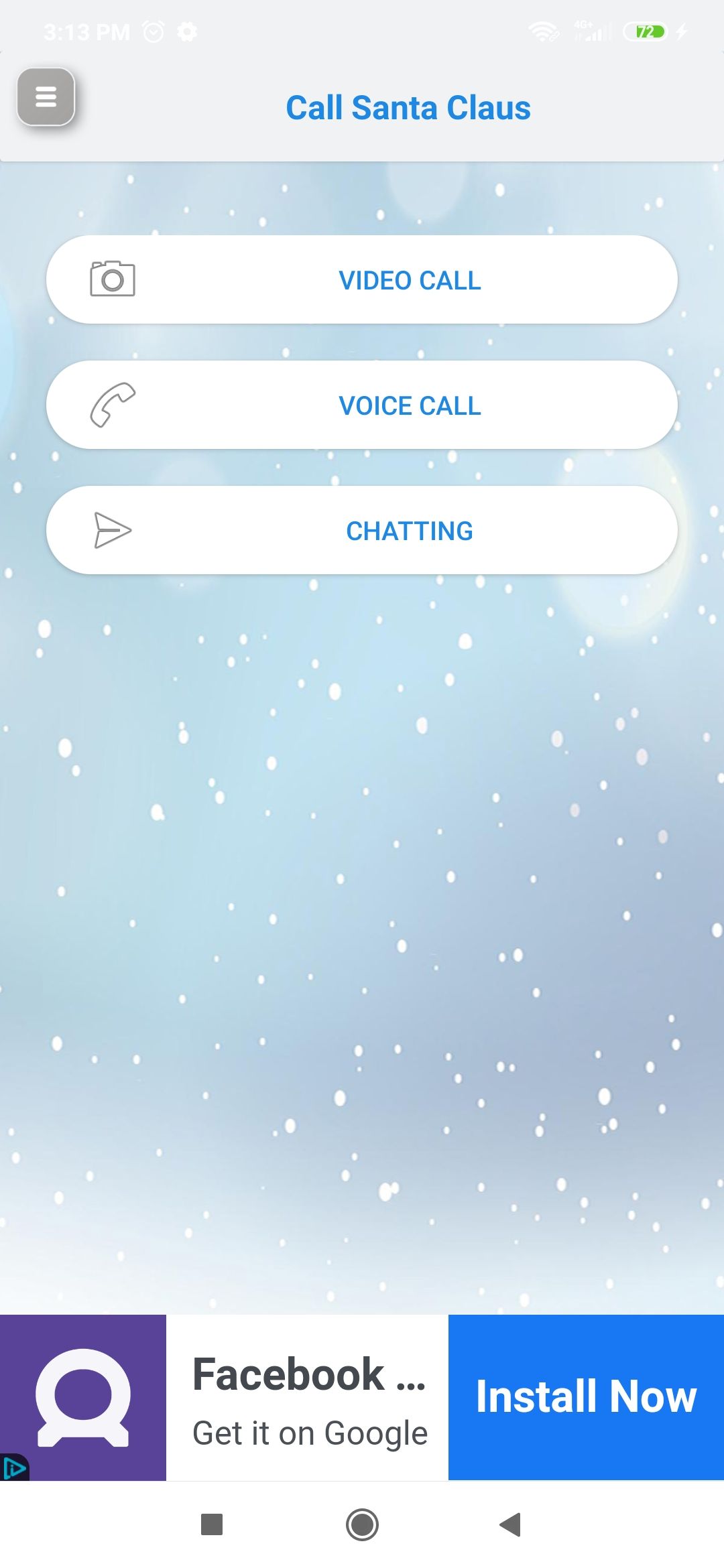The width and height of the screenshot is (724, 1568).
Task: Open chatting with Santa
Action: [362, 531]
